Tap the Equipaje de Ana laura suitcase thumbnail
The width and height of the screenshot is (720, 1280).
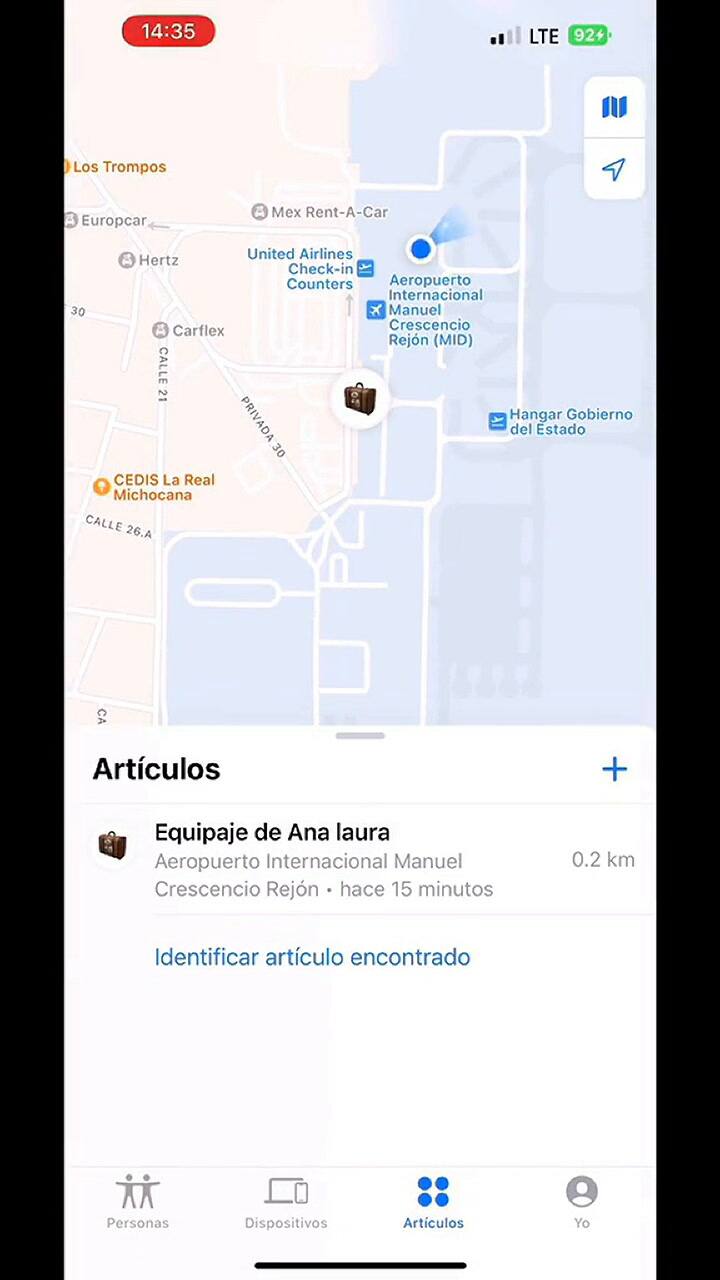[112, 845]
